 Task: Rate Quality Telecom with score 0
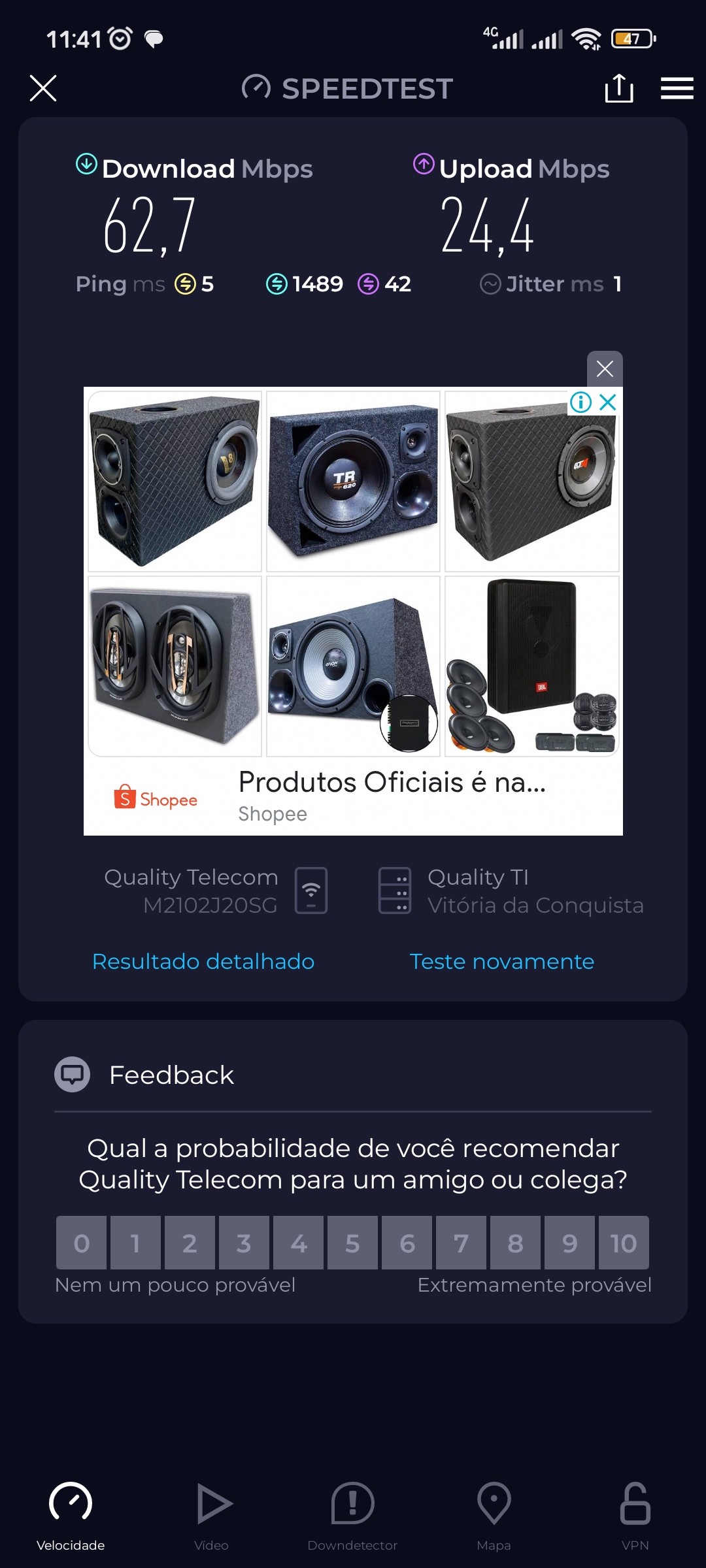coord(82,1243)
